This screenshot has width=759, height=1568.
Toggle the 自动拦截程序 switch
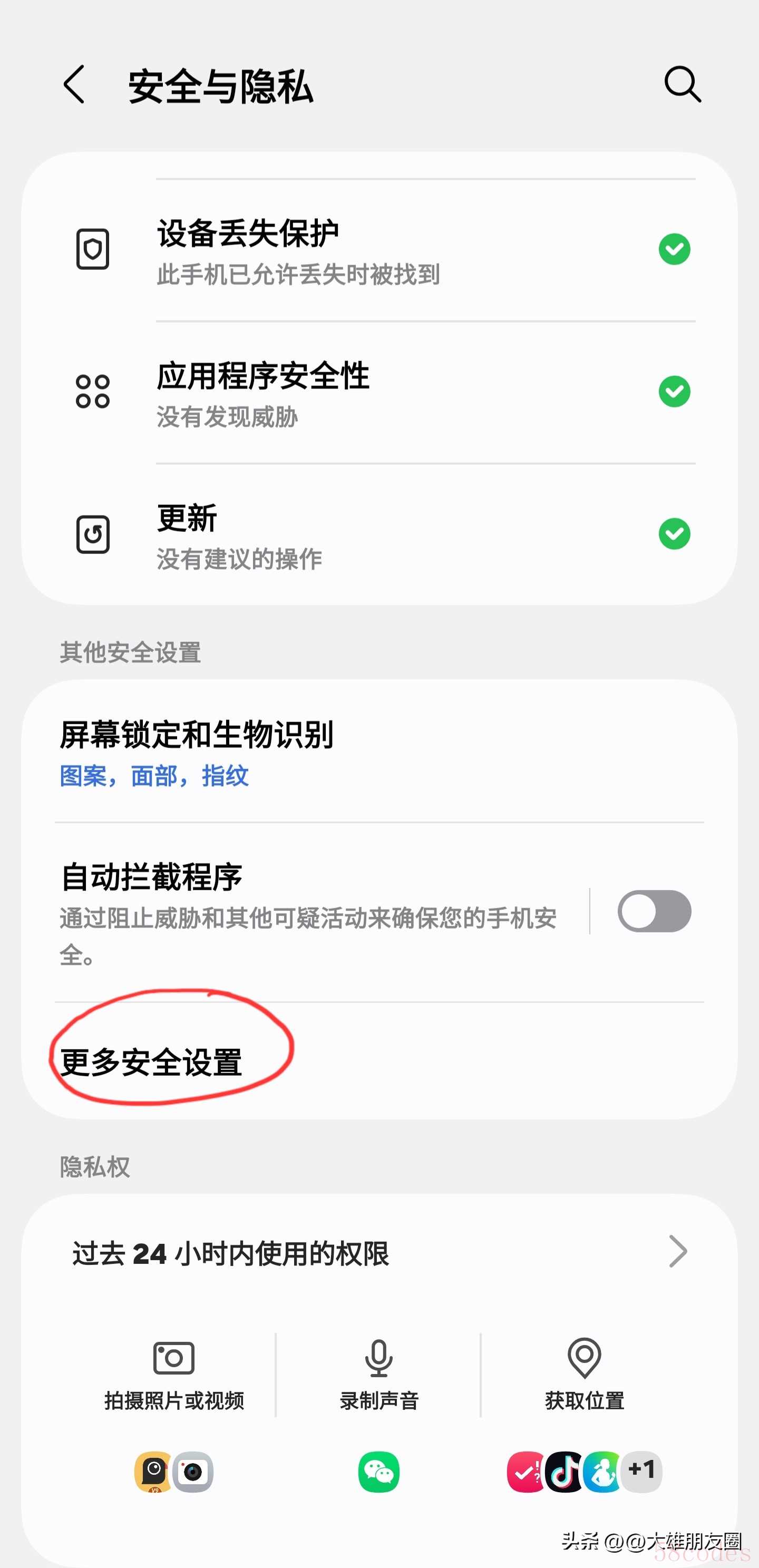tap(654, 911)
